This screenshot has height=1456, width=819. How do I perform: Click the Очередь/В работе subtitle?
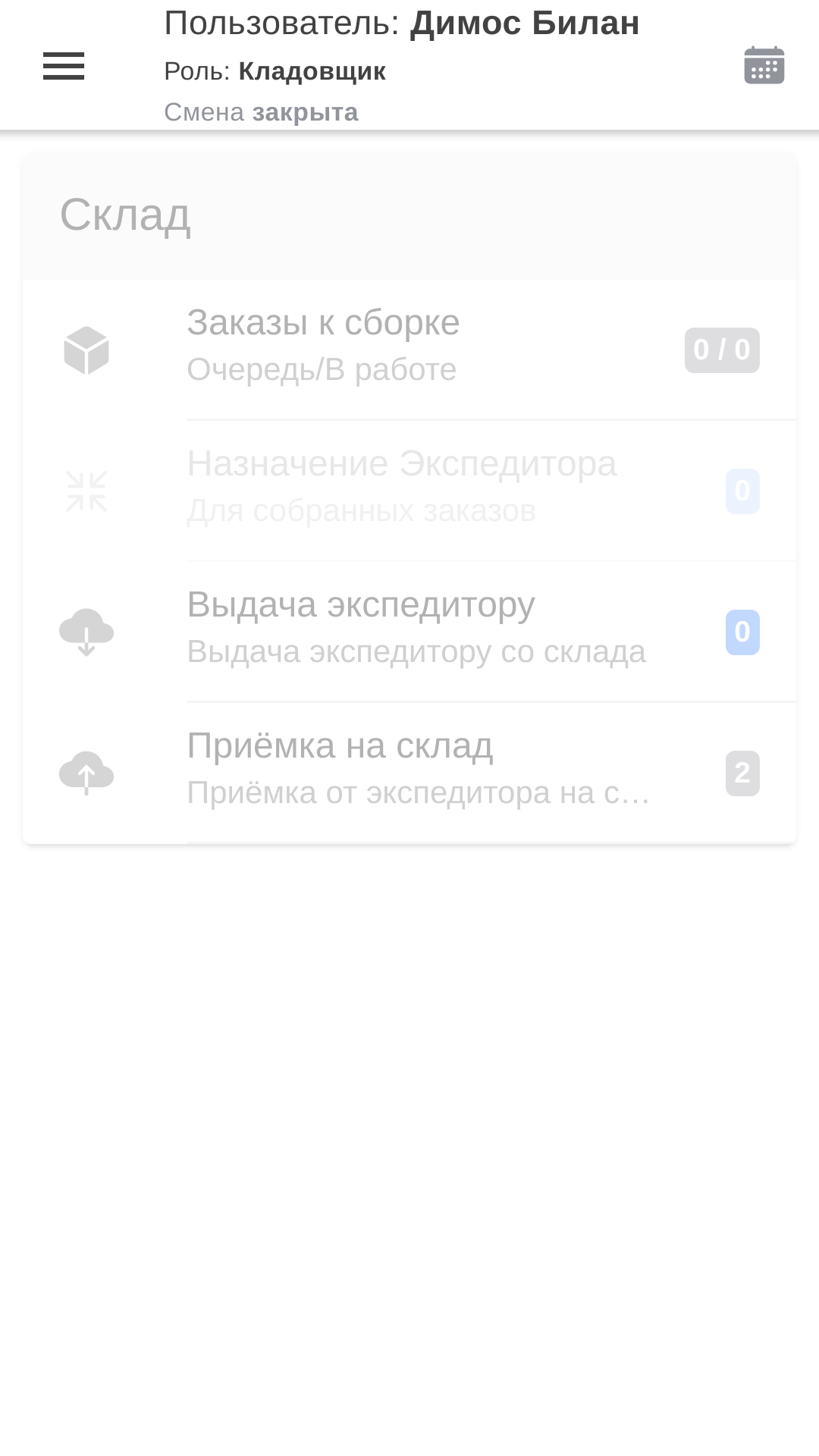tap(322, 369)
